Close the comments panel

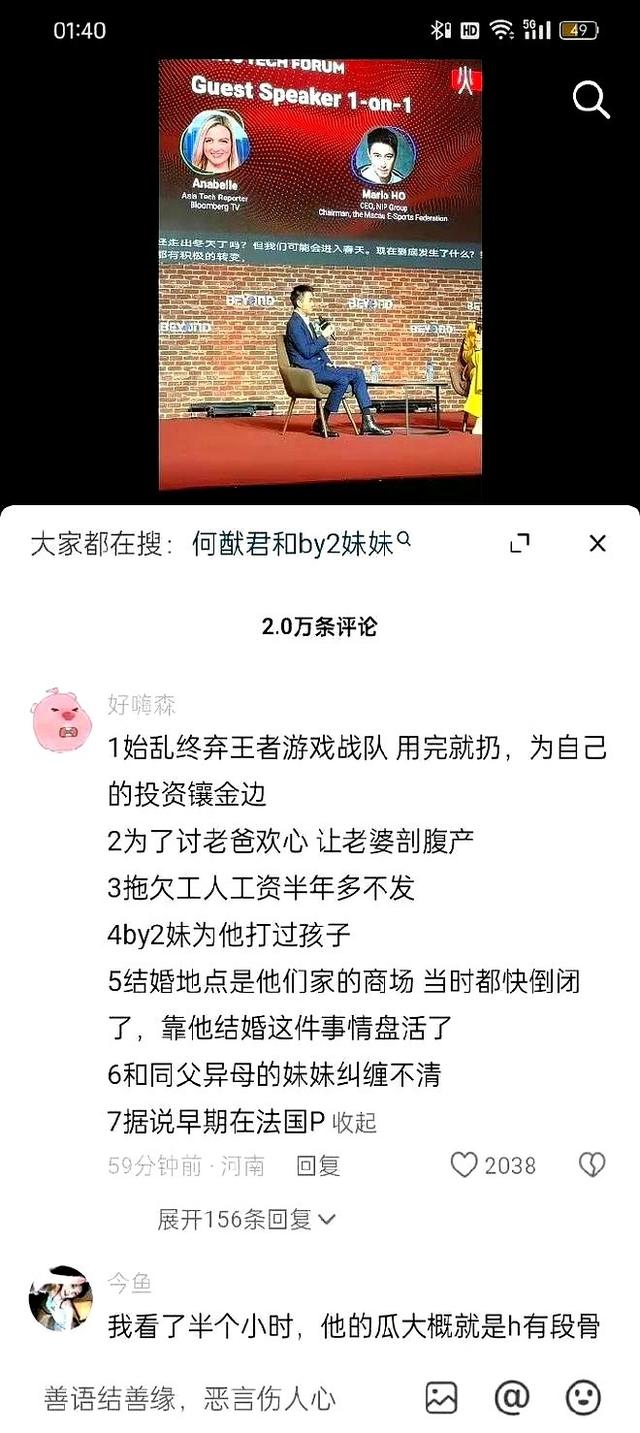point(597,543)
